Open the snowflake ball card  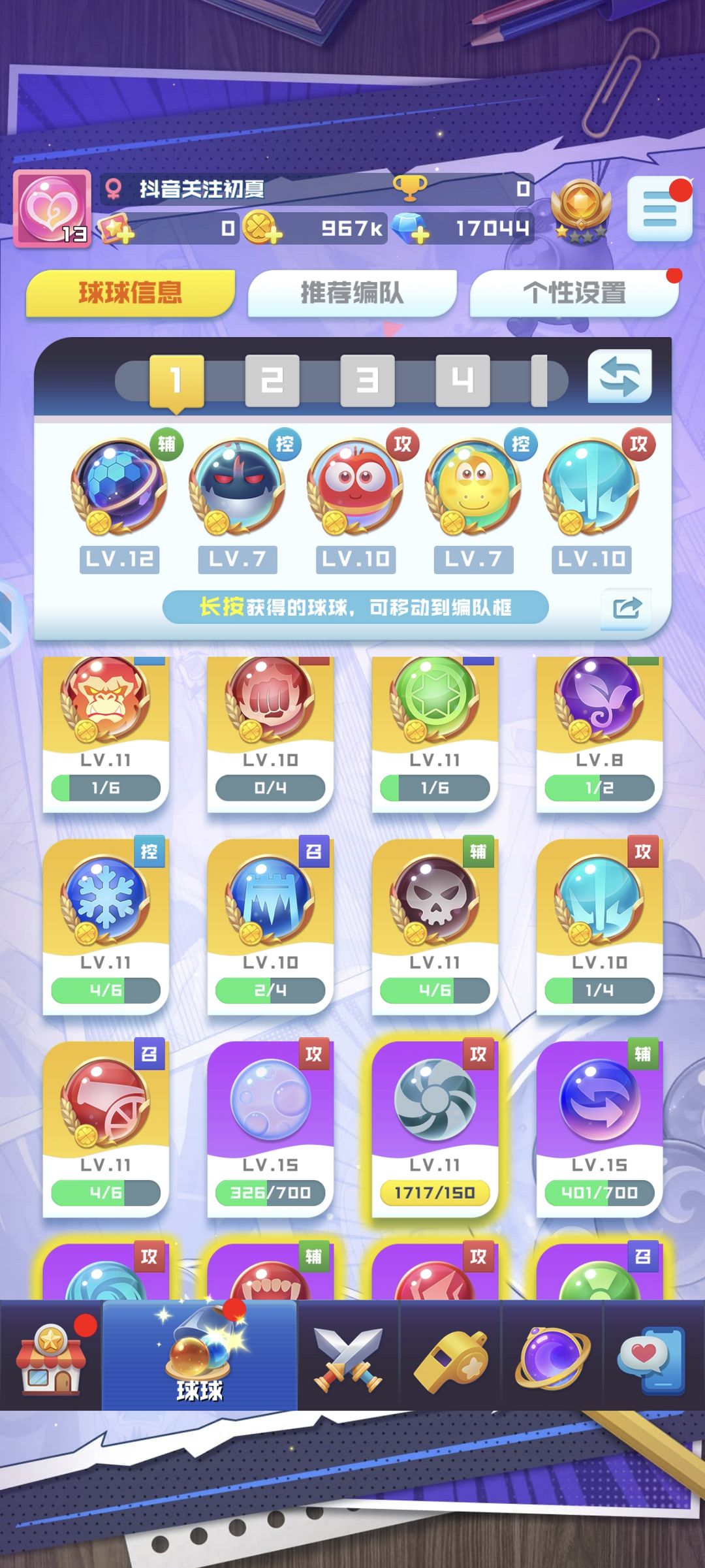coord(106,925)
